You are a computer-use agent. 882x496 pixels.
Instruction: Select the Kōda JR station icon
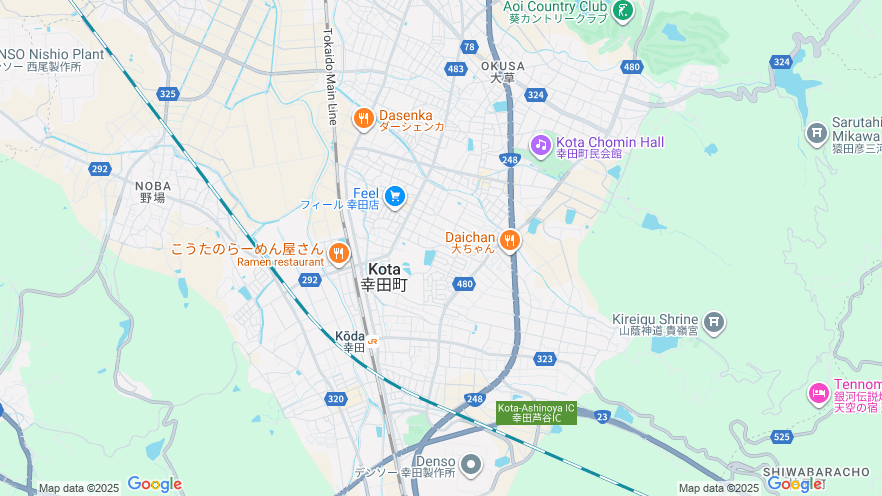[x=373, y=341]
